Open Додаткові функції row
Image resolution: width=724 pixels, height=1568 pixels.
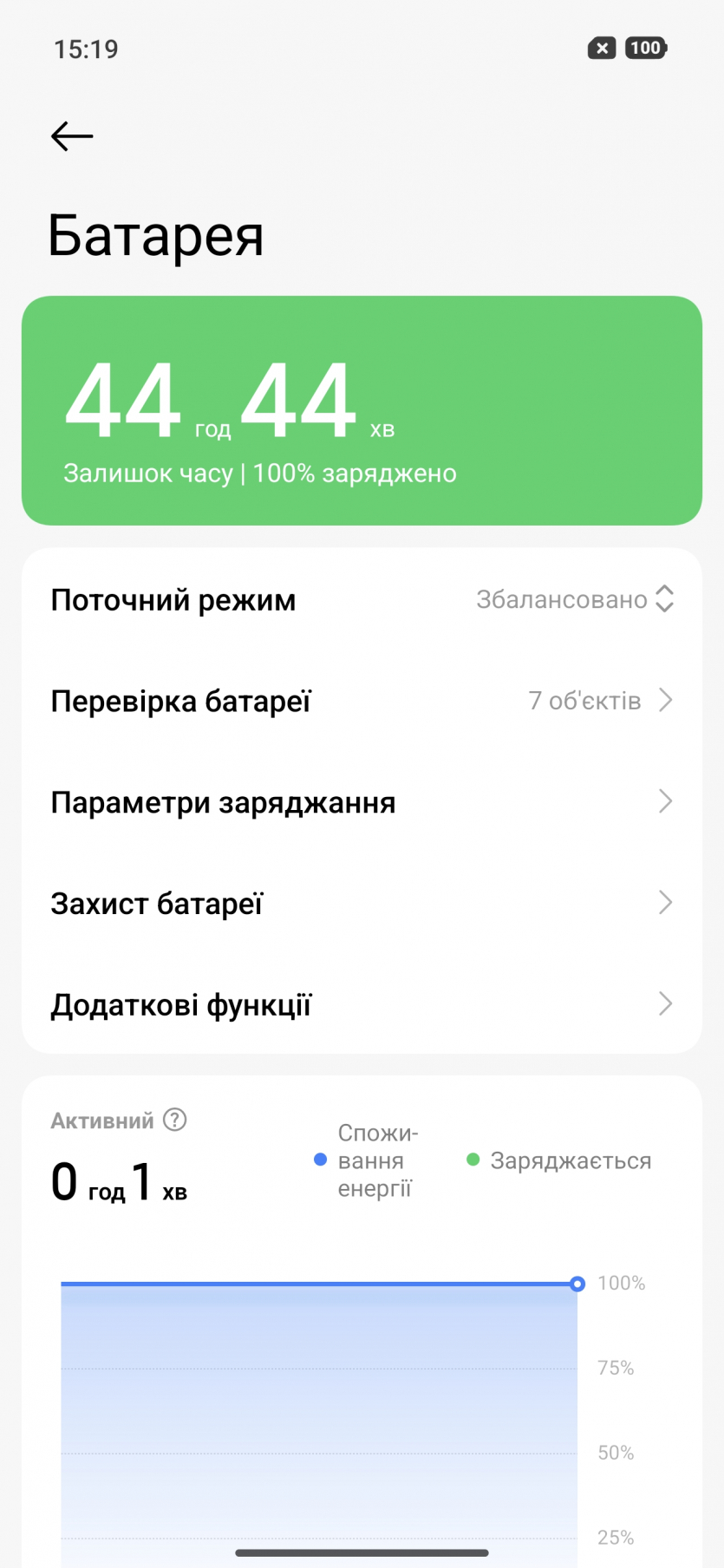[x=362, y=1004]
